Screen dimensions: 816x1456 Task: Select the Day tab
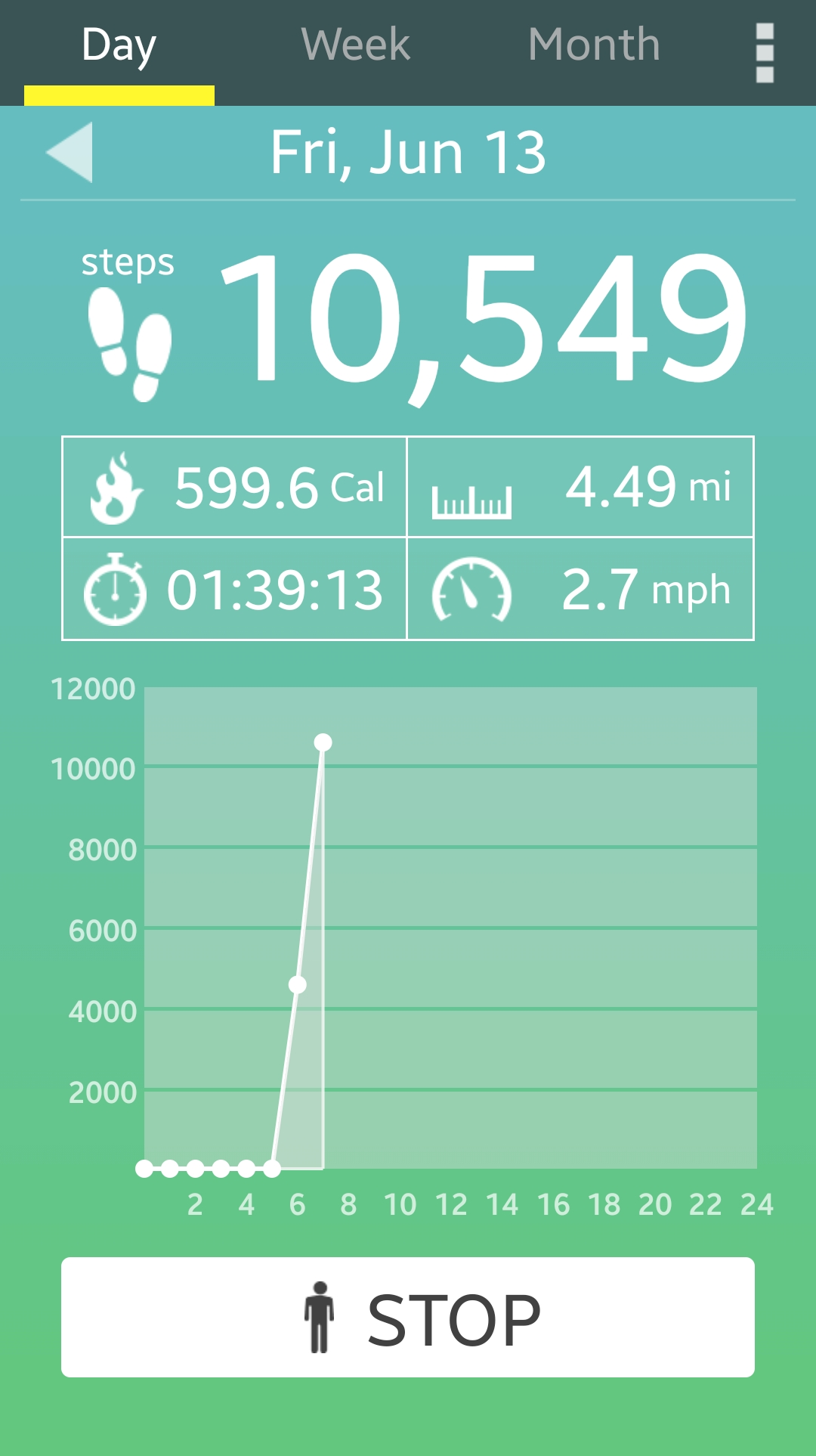click(119, 47)
